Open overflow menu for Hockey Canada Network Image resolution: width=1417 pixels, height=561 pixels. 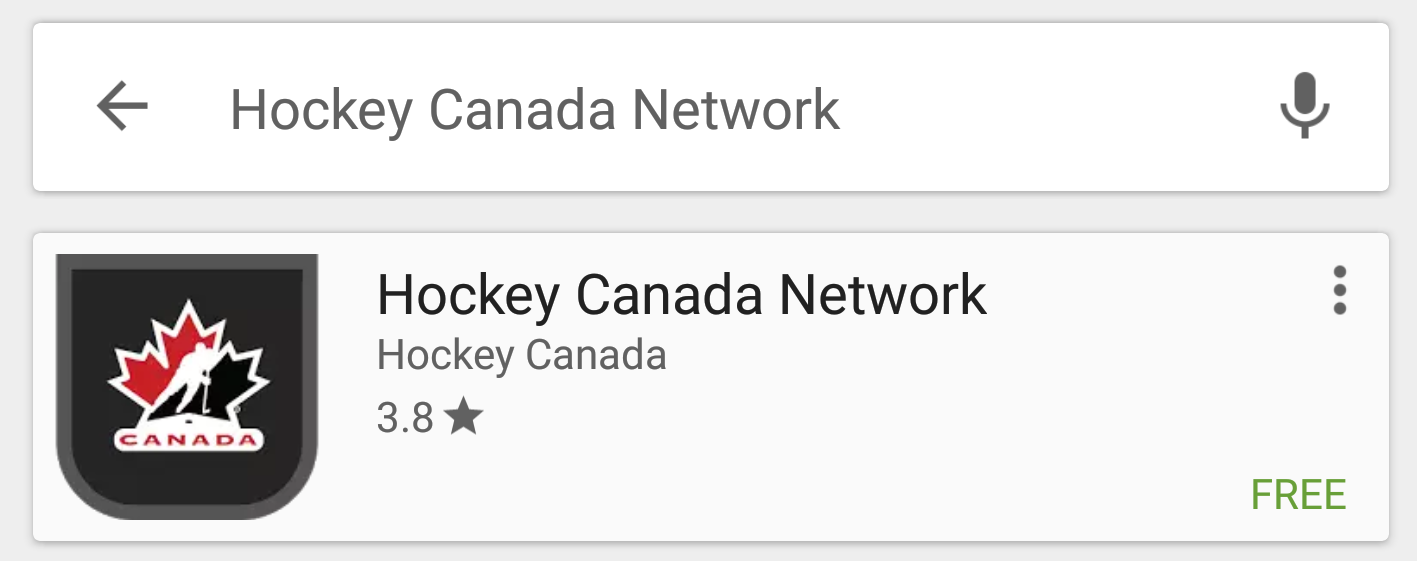1339,291
